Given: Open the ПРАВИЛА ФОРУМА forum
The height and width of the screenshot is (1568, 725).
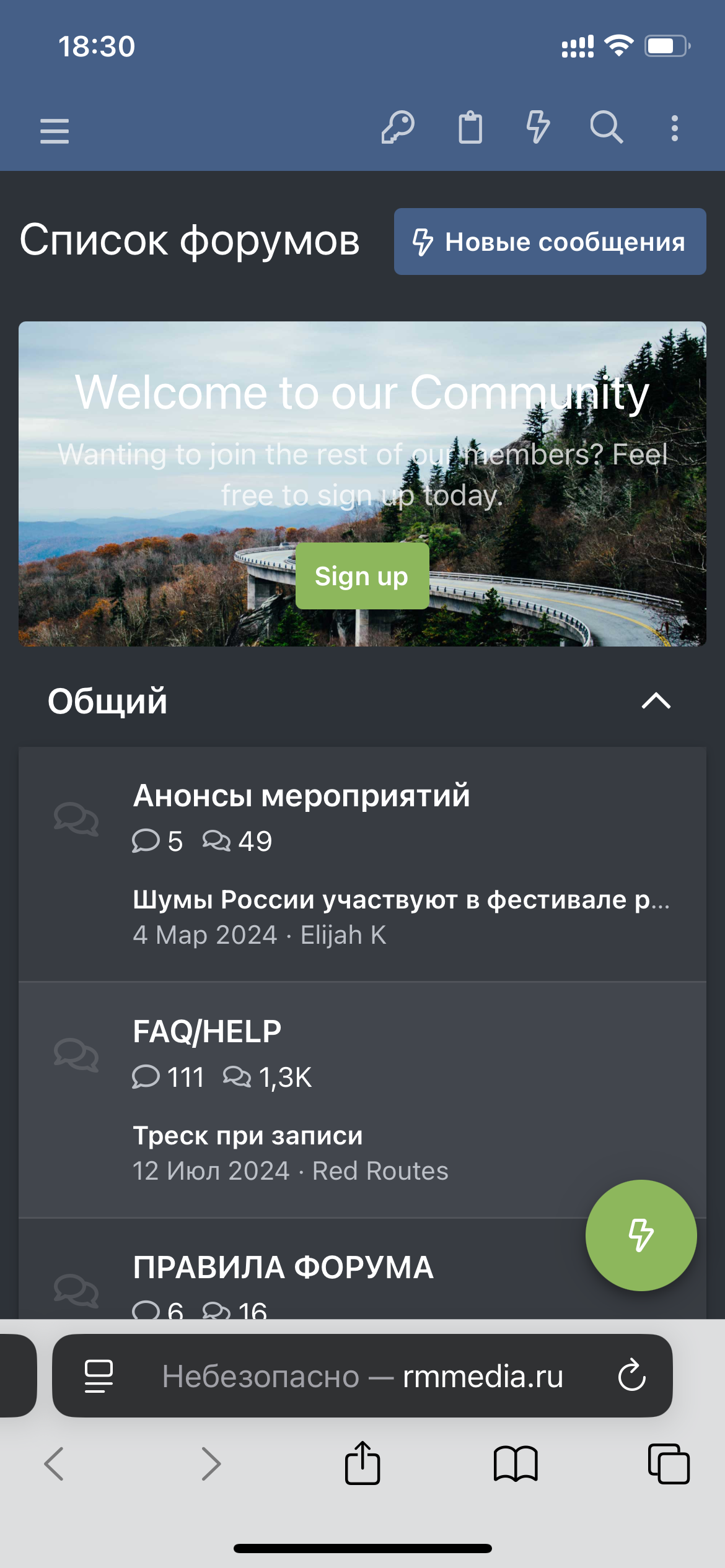Looking at the screenshot, I should point(283,1268).
